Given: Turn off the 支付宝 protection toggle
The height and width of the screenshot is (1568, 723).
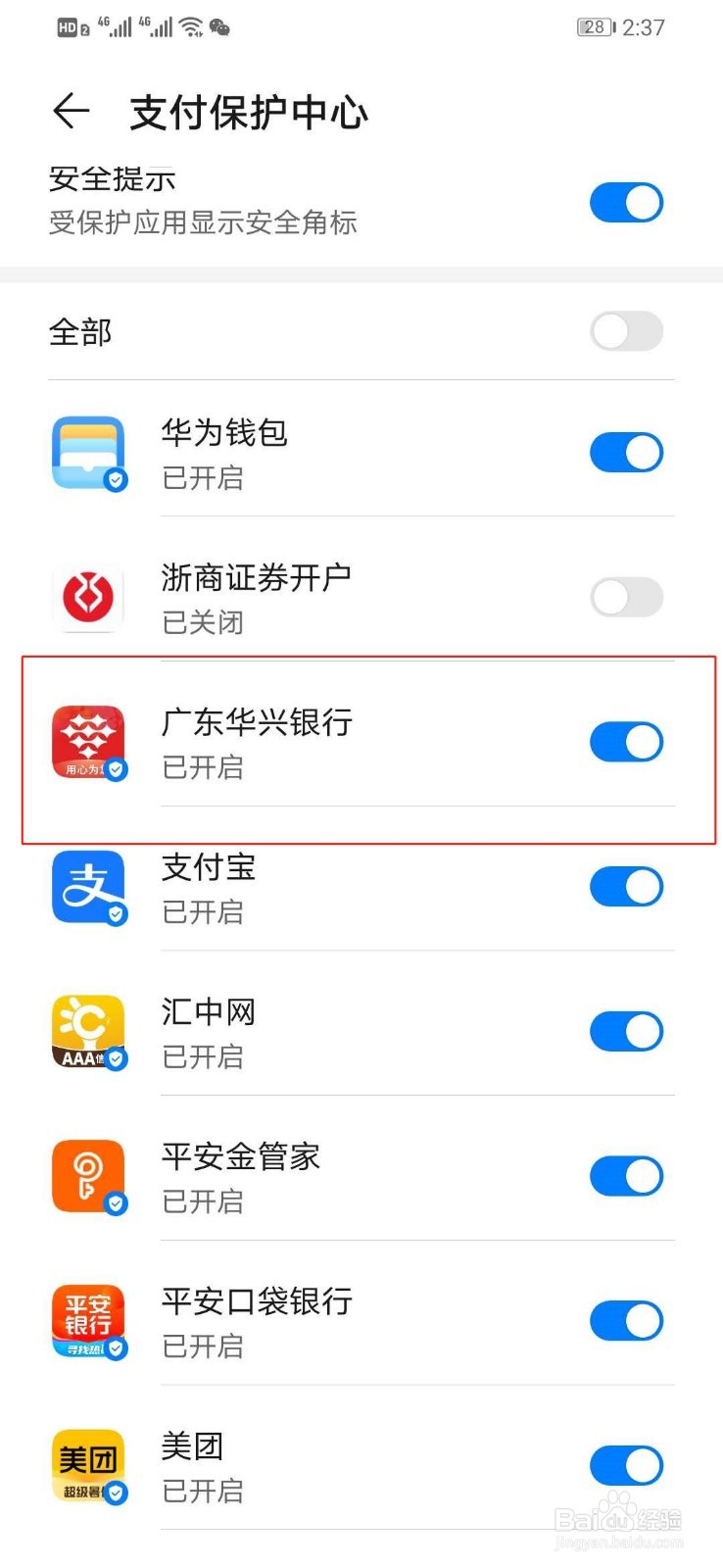Looking at the screenshot, I should [627, 887].
